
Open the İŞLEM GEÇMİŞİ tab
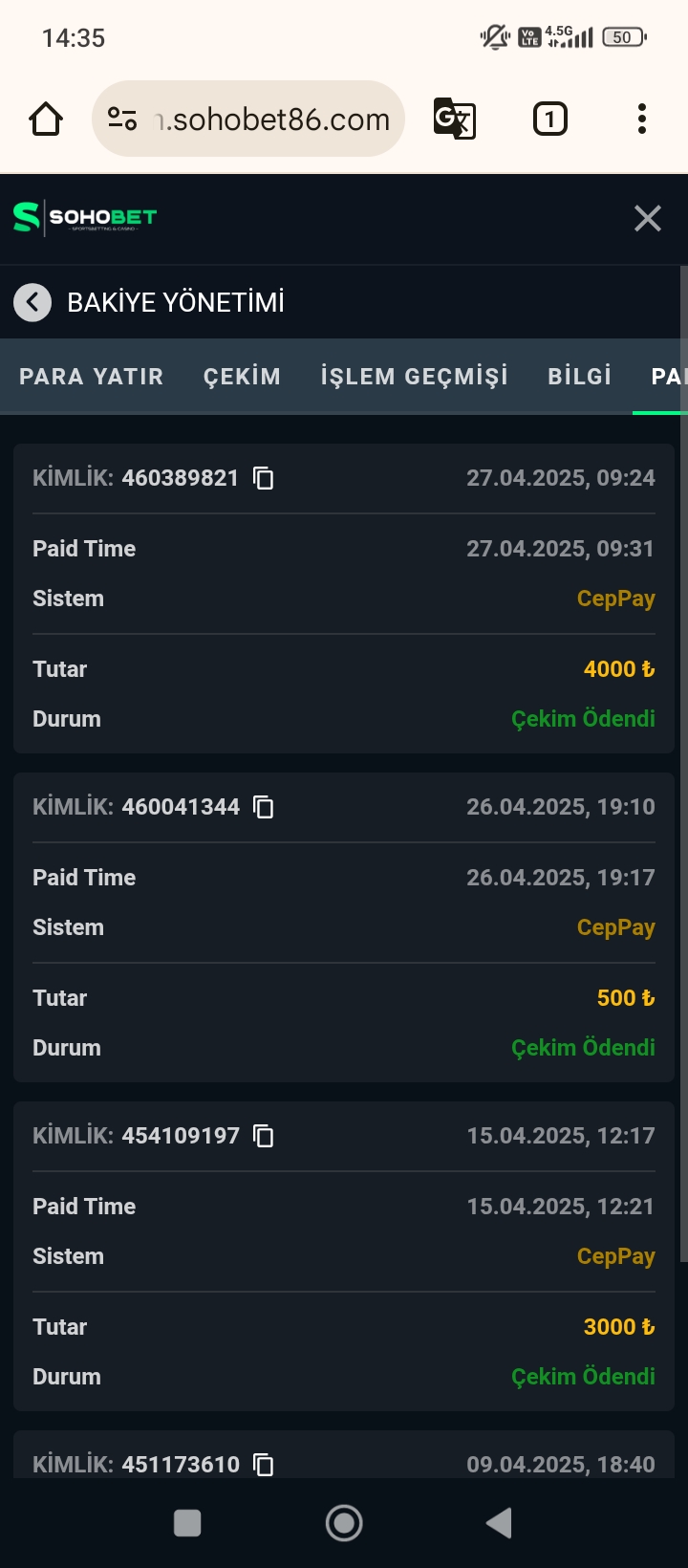(x=415, y=376)
